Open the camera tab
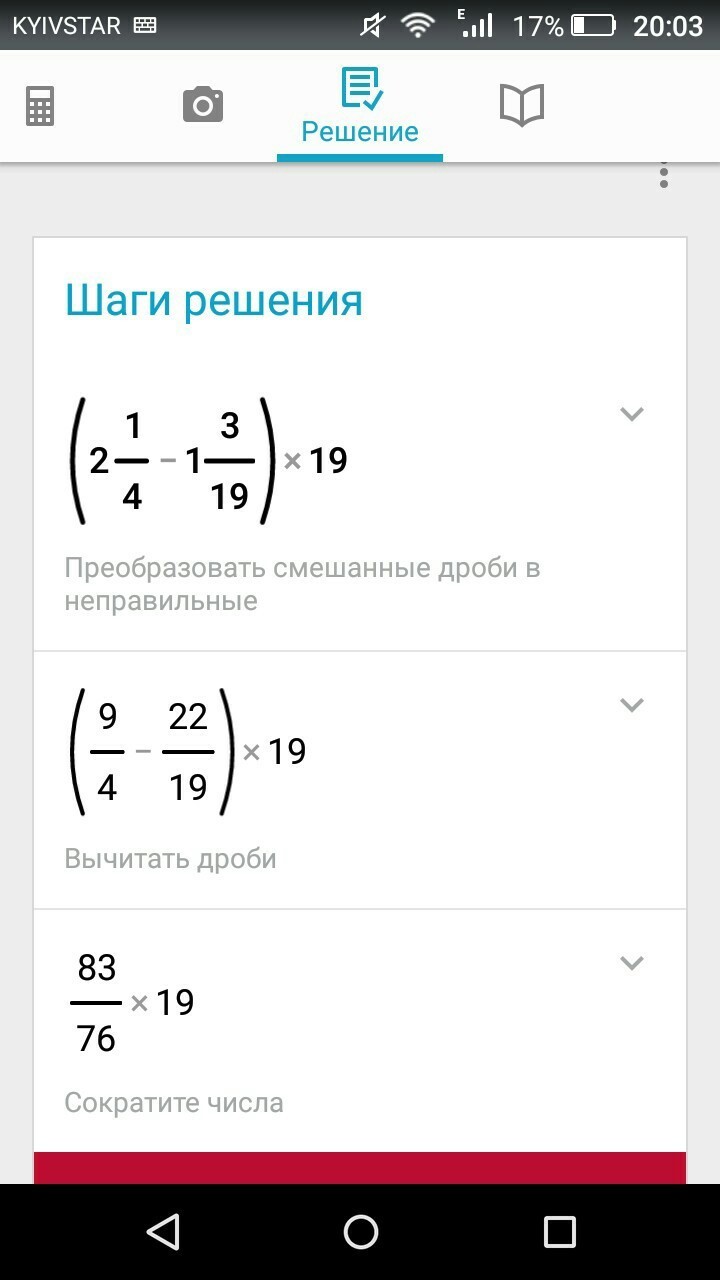 [x=202, y=105]
